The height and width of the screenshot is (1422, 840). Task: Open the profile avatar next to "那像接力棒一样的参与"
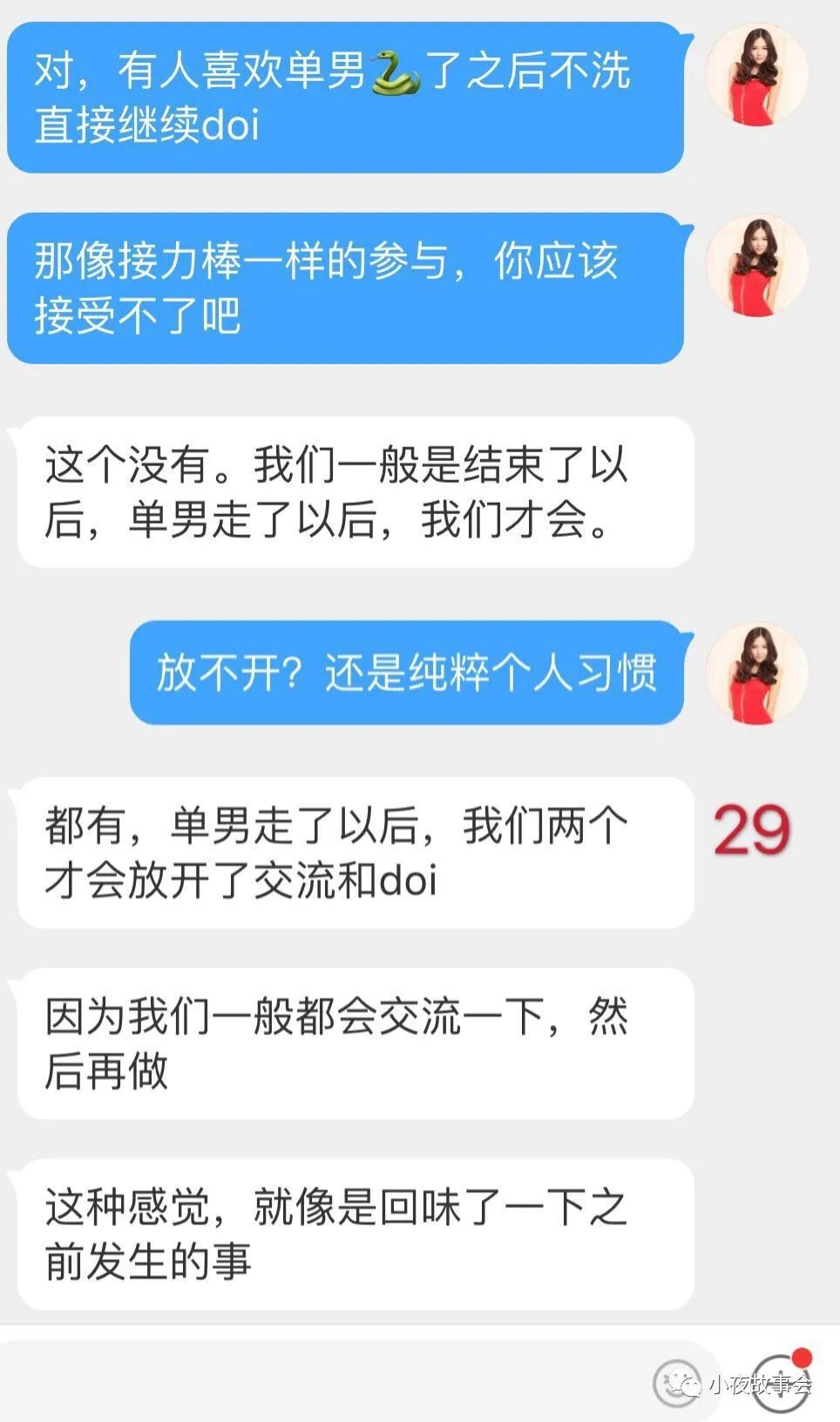[x=756, y=265]
